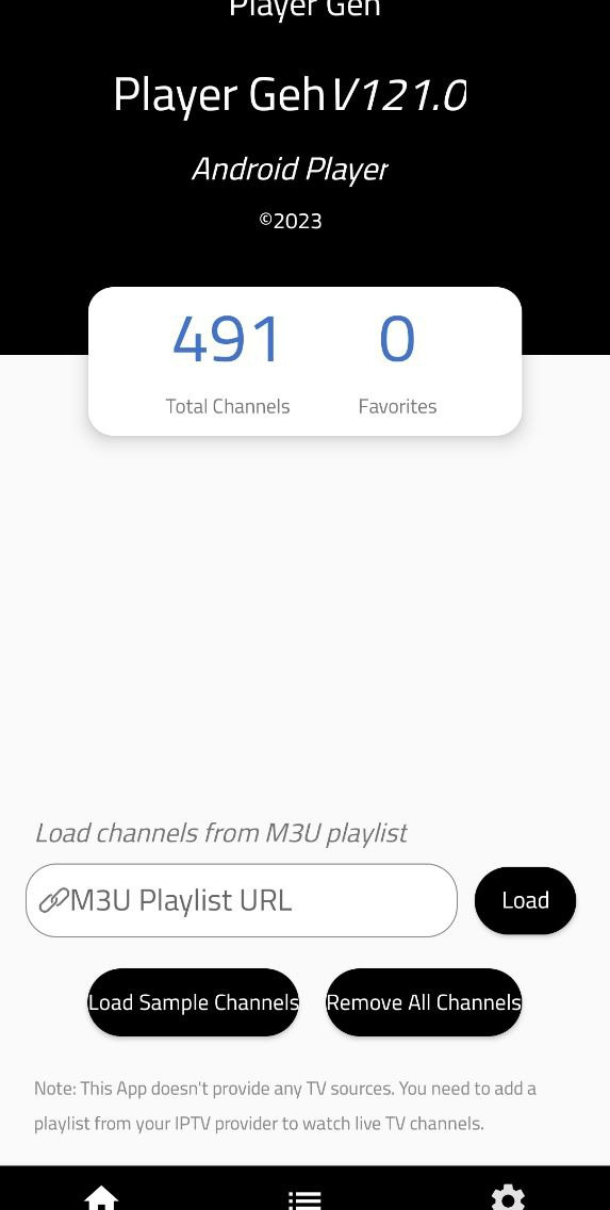Load the playlist with the Load button
This screenshot has height=1210, width=610.
click(x=525, y=900)
